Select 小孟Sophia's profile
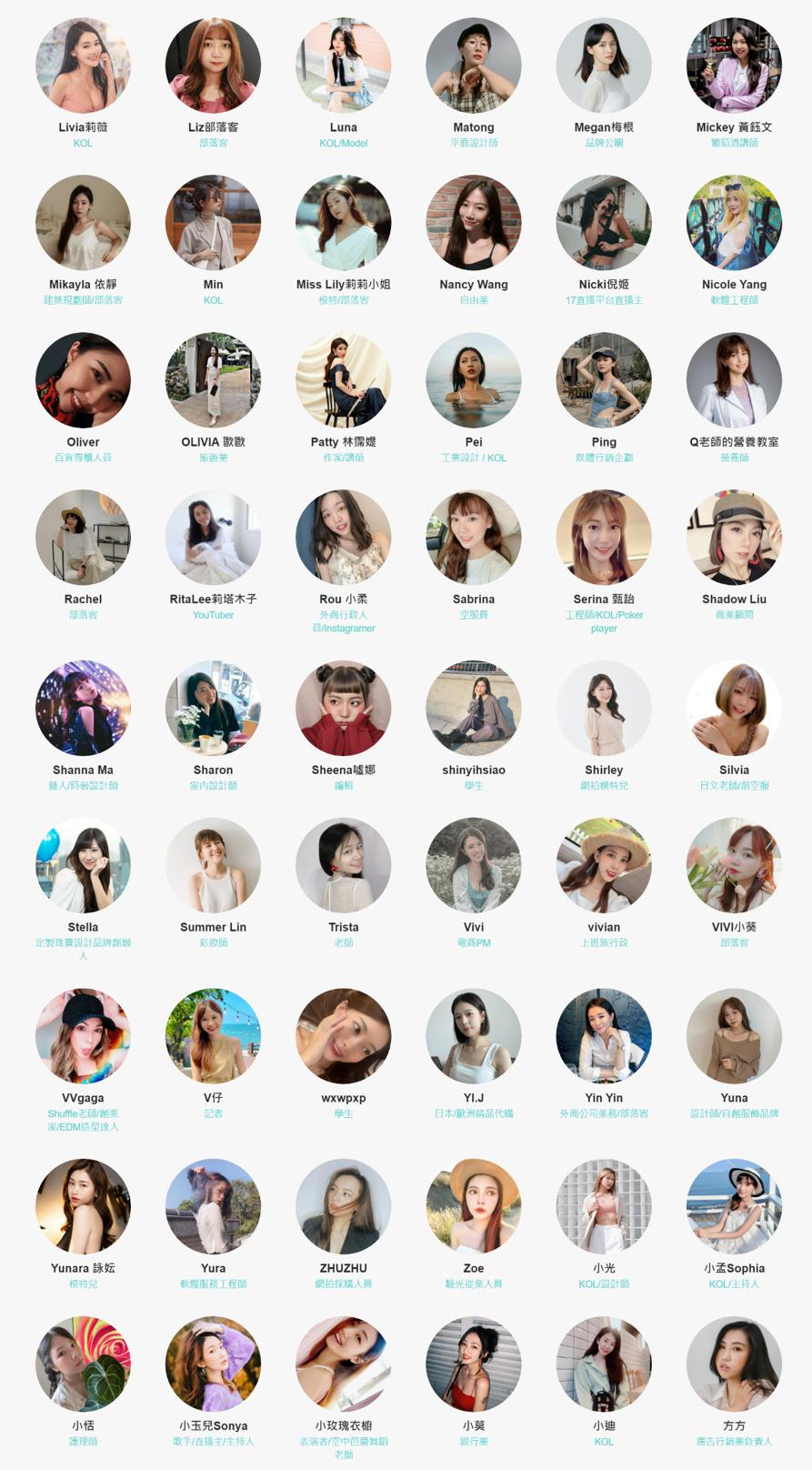Viewport: 812px width, 1470px height. 734,1206
